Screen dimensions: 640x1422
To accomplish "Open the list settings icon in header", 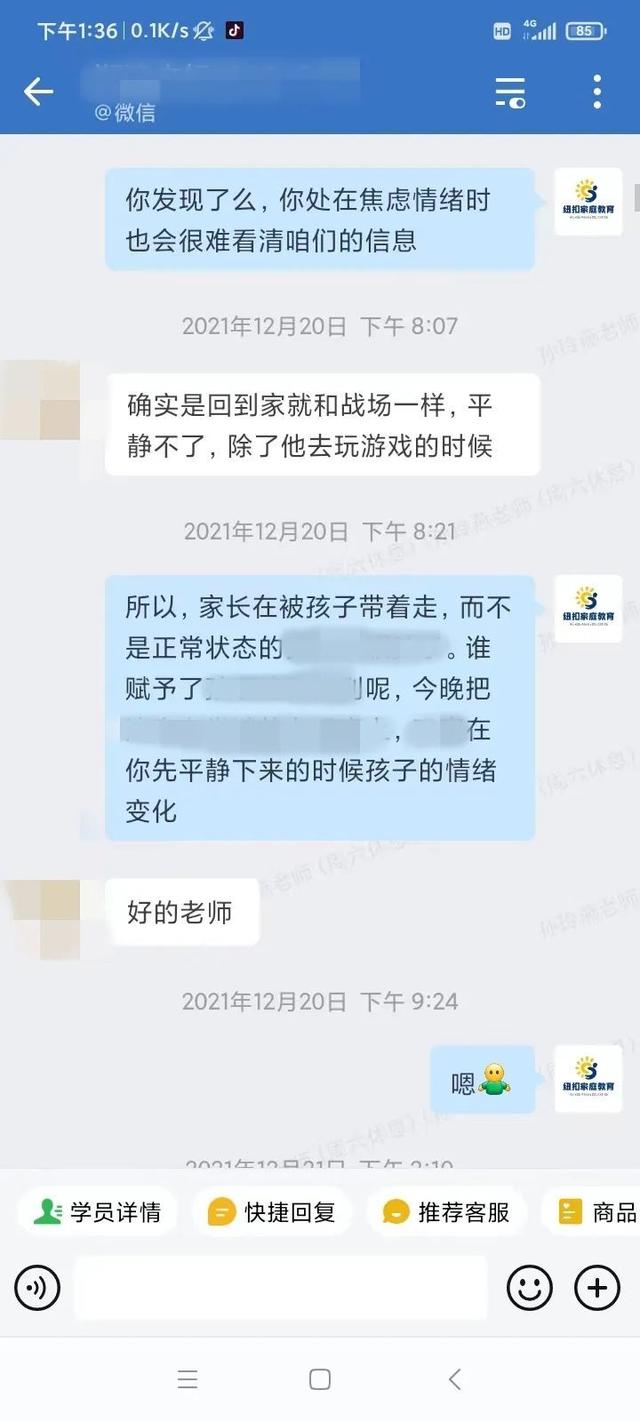I will pyautogui.click(x=510, y=92).
